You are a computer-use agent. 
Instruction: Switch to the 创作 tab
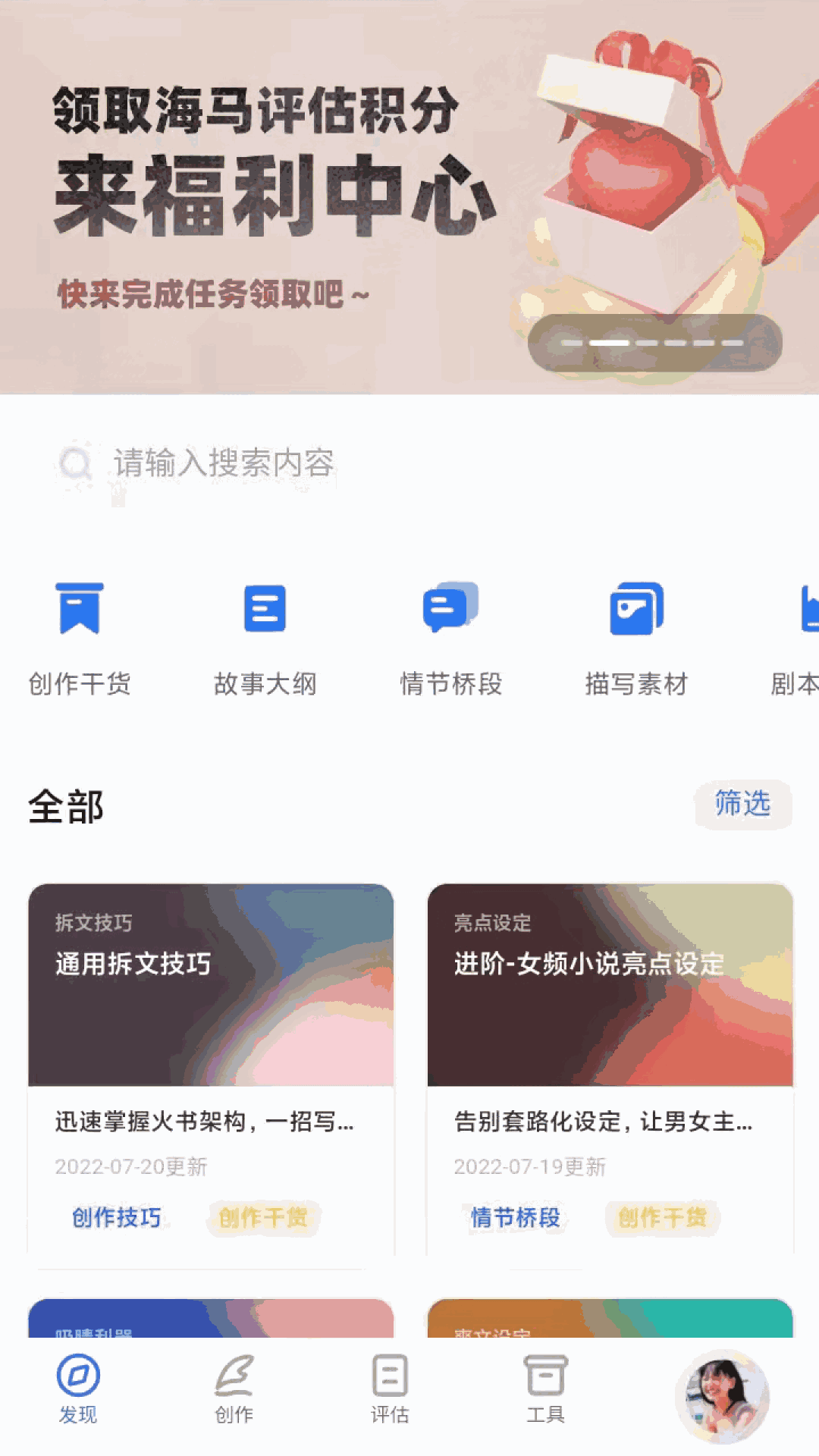(234, 1389)
